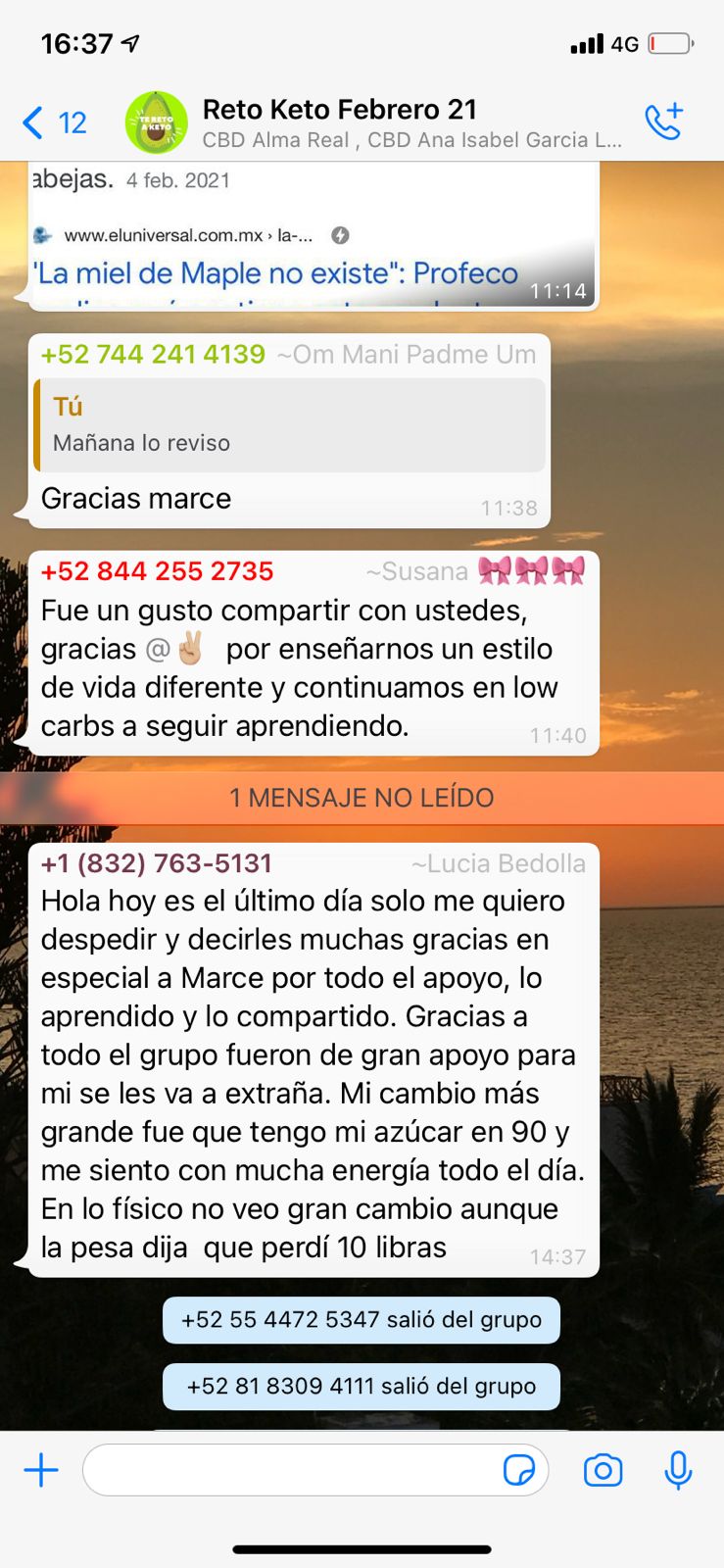
Task: Open the sticker picker
Action: click(519, 1470)
